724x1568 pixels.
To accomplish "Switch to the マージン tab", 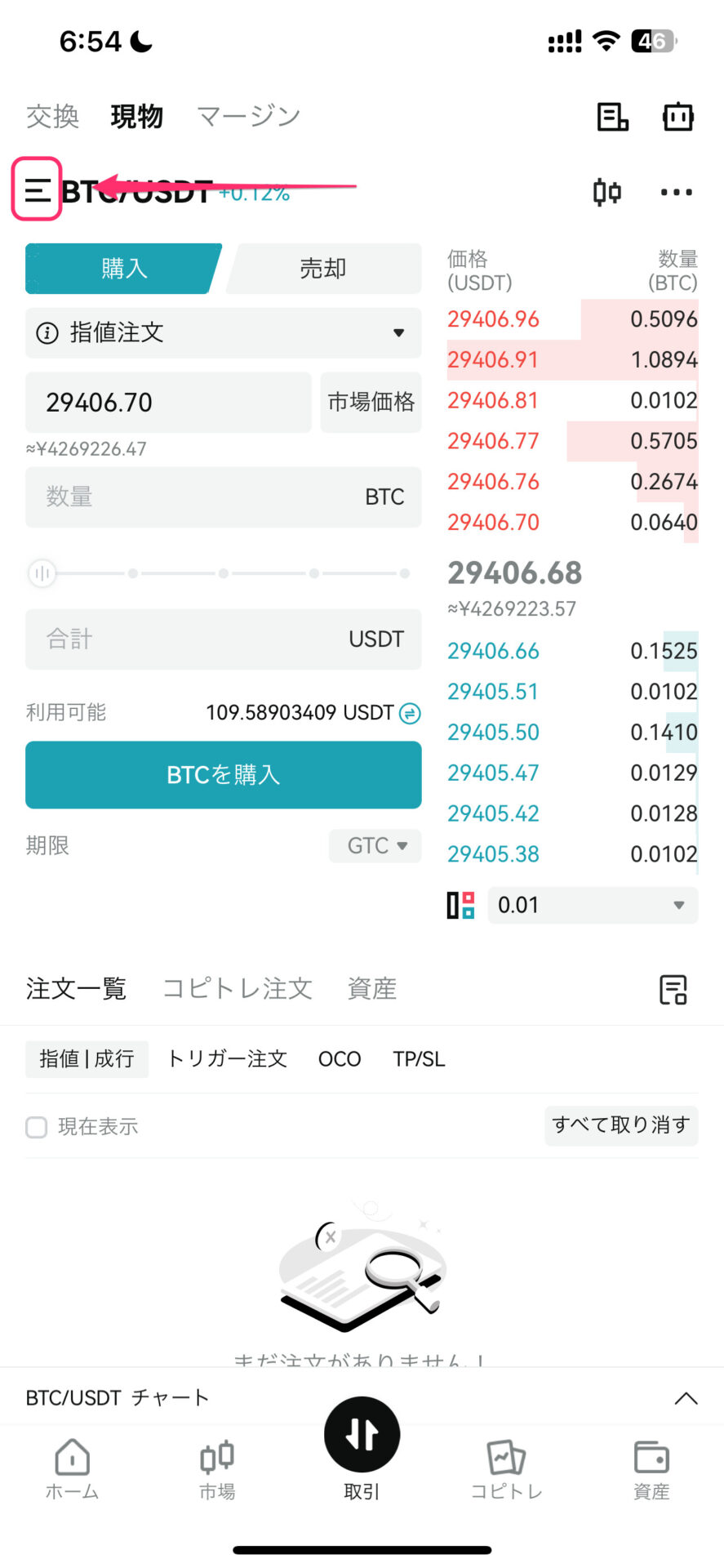I will 248,116.
